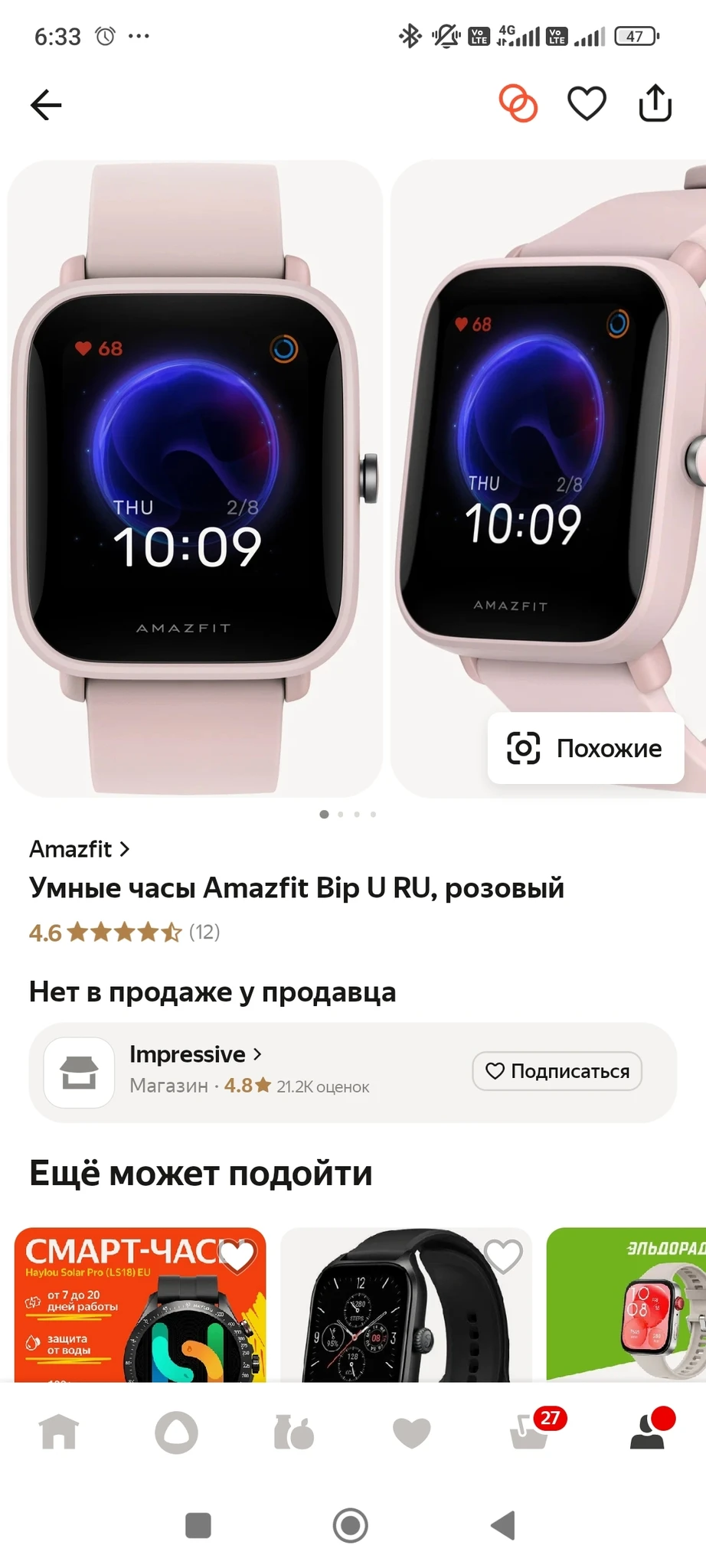This screenshot has width=706, height=1568.
Task: Subscribe to Impressive store with Подписаться
Action: [x=557, y=1071]
